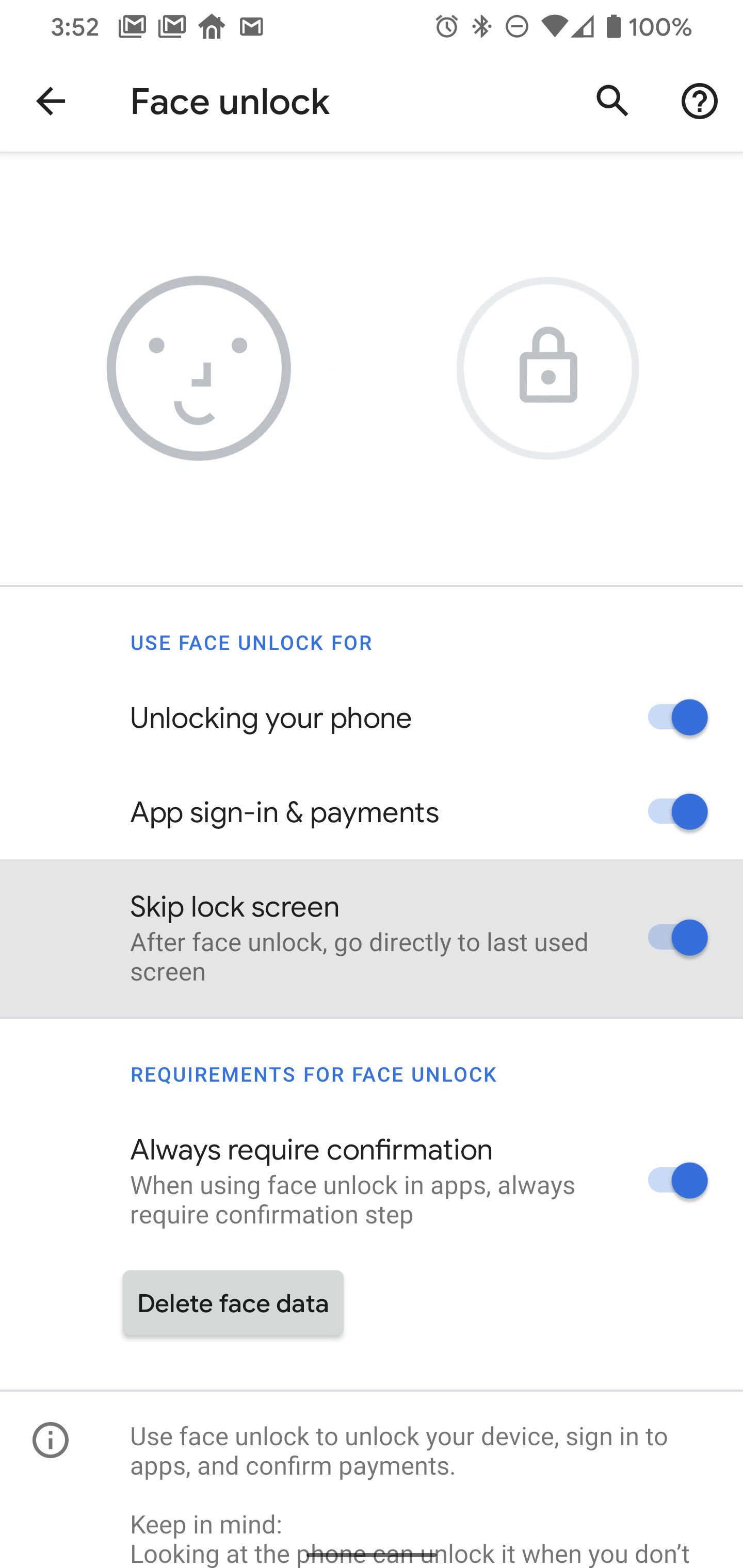The image size is (743, 1568).
Task: Open settings search
Action: pos(612,101)
